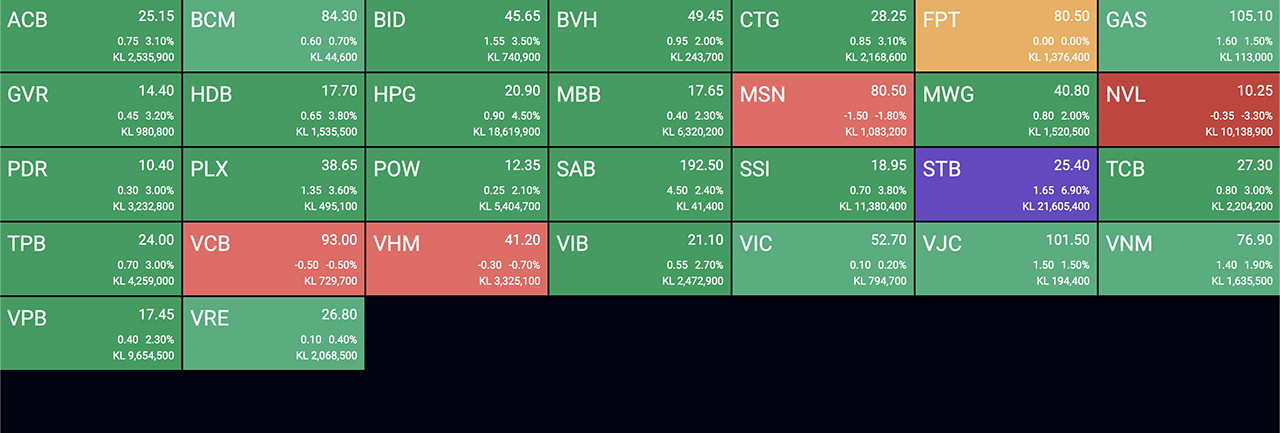Screen dimensions: 1280x433
Task: Open the PDR stock tile
Action: pyautogui.click(x=91, y=185)
